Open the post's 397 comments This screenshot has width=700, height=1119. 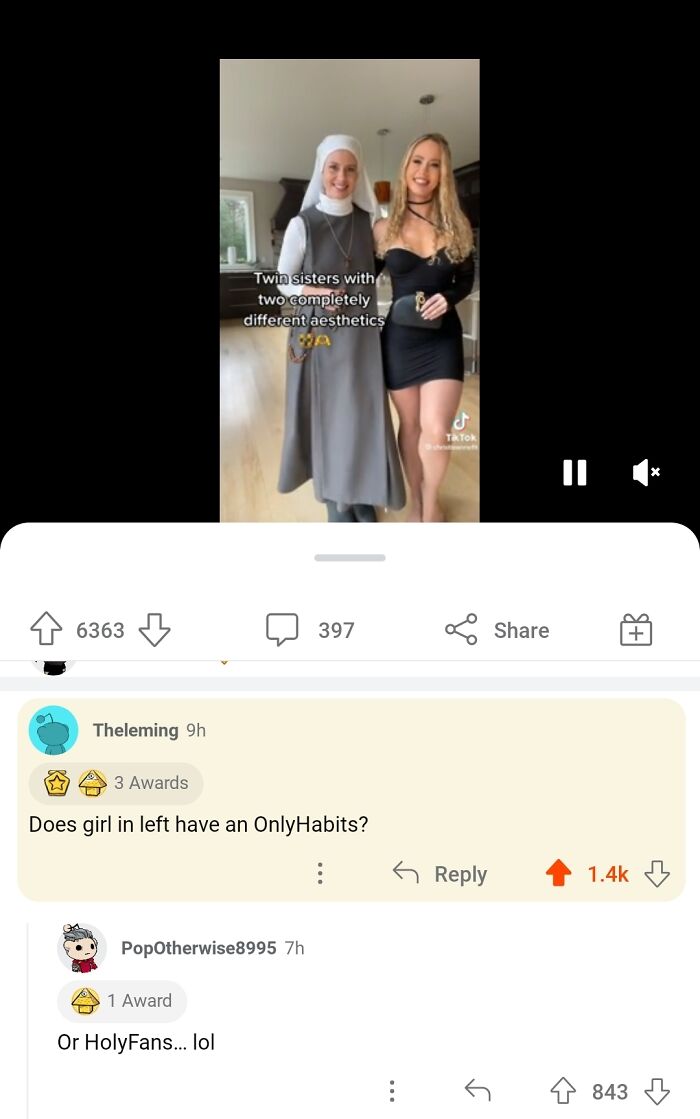click(310, 630)
